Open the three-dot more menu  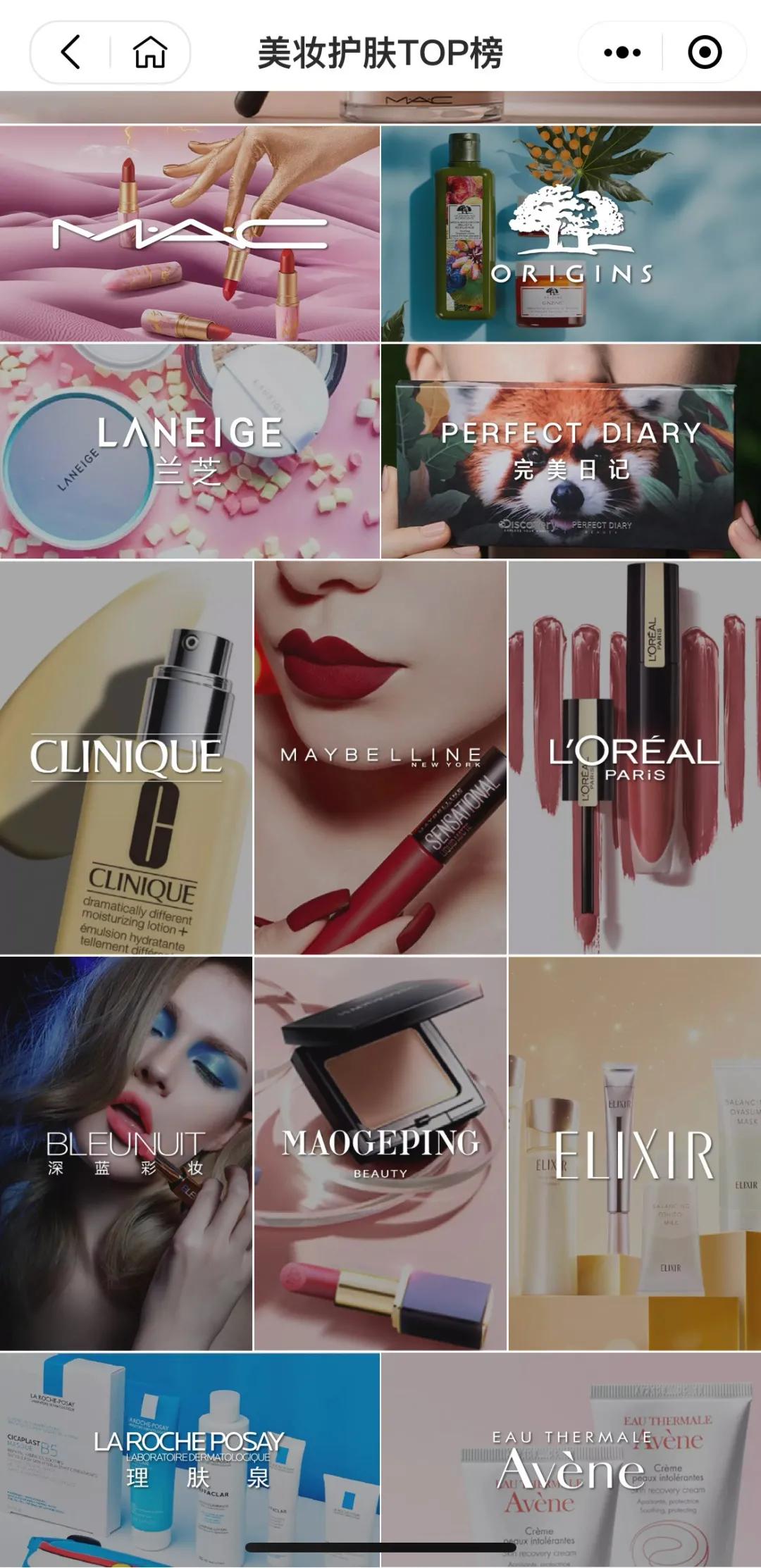pyautogui.click(x=622, y=53)
